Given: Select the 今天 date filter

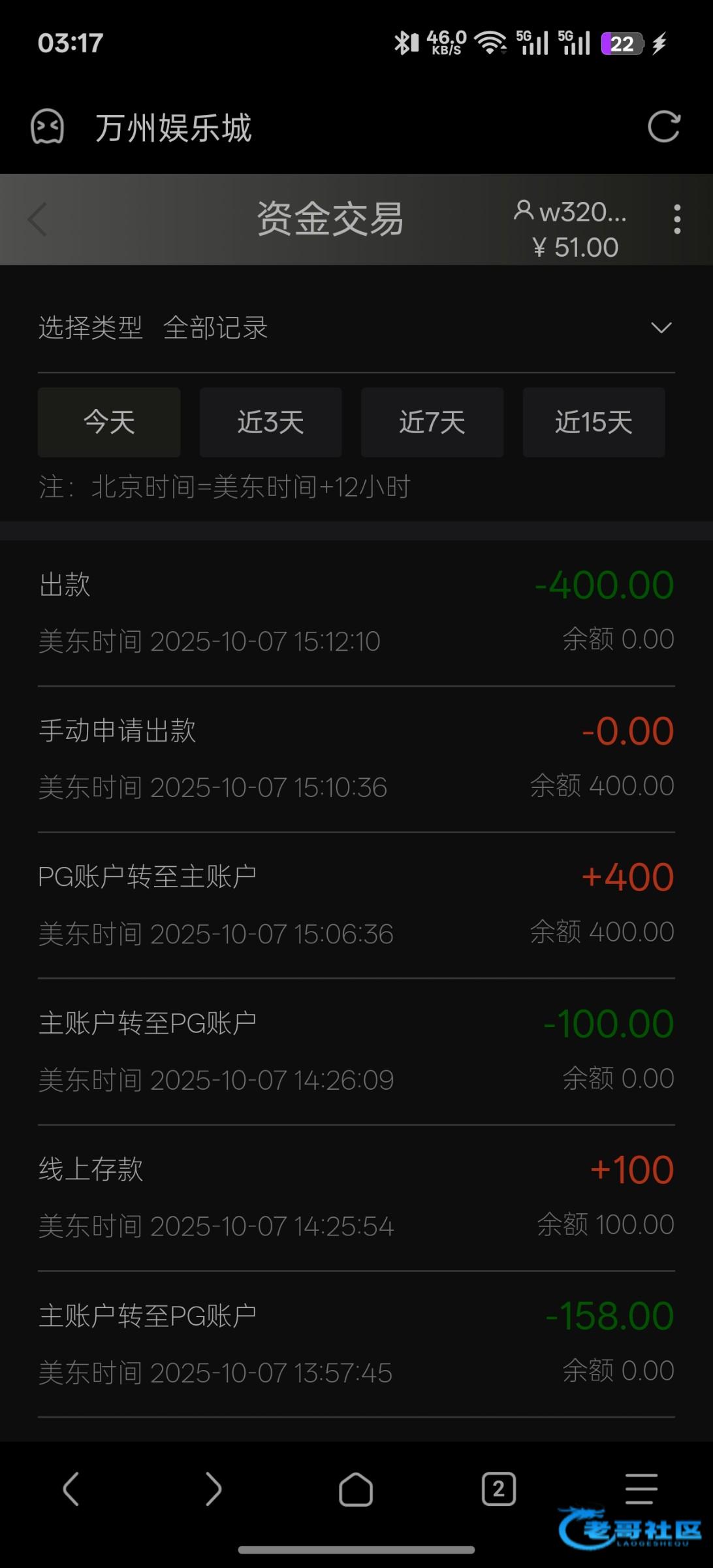Looking at the screenshot, I should [109, 422].
